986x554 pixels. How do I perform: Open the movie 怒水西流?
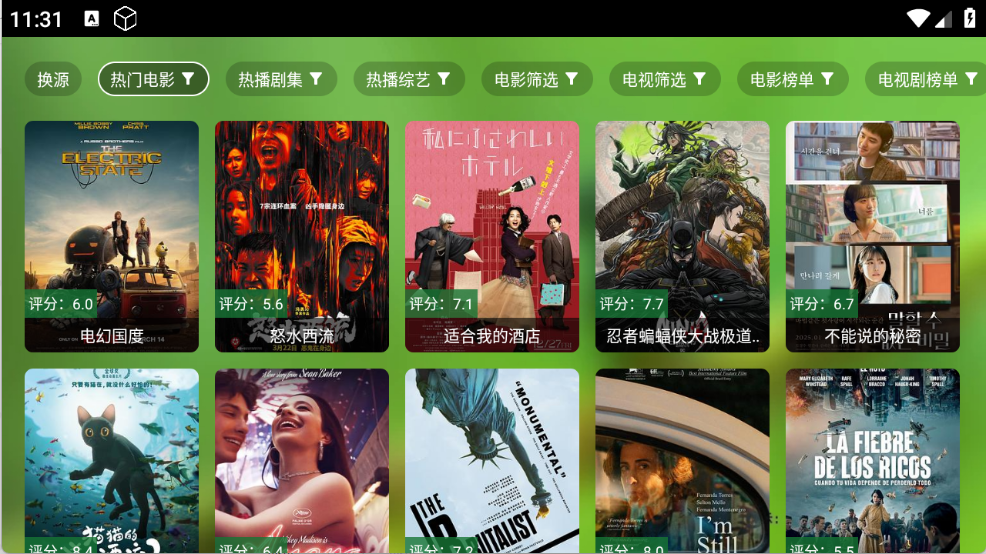point(302,236)
